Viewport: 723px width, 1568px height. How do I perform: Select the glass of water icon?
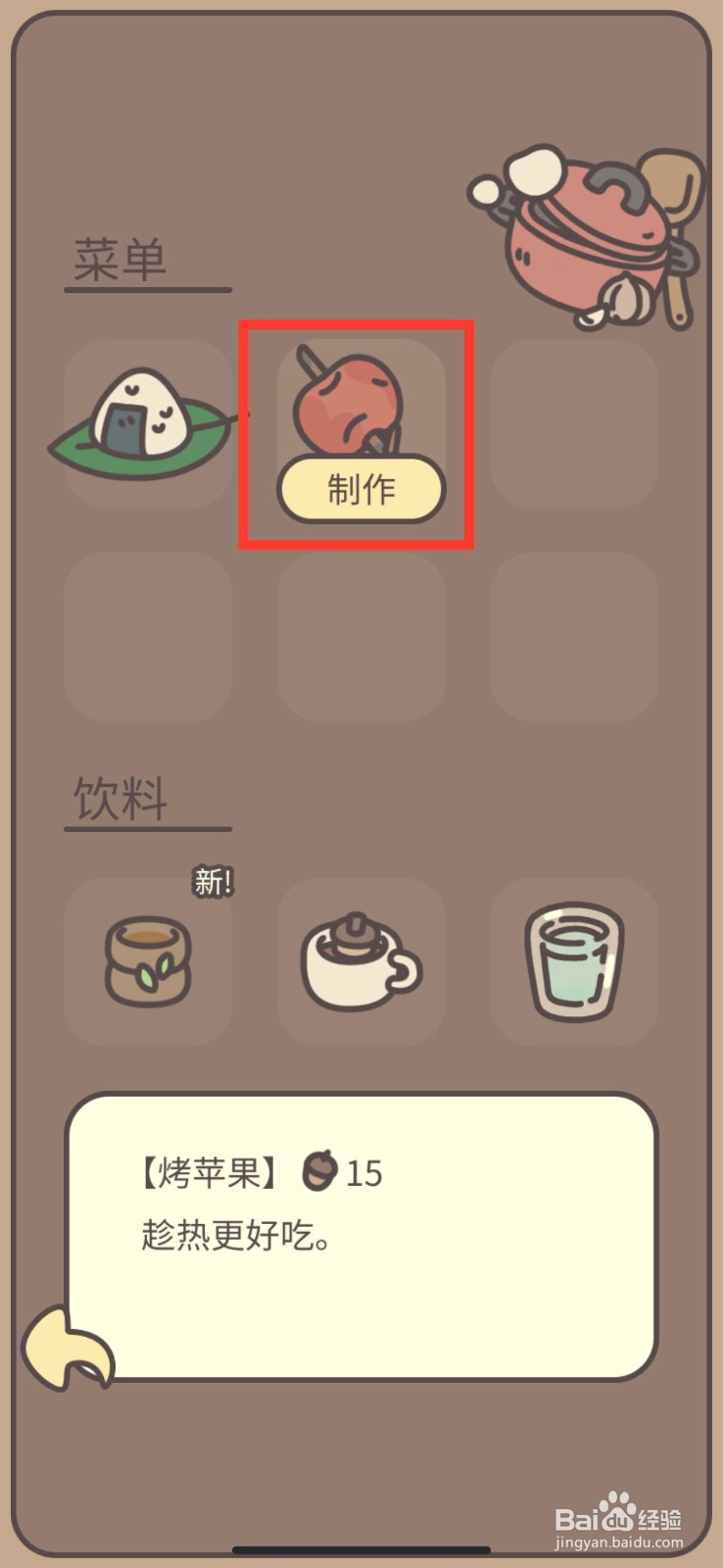click(573, 960)
